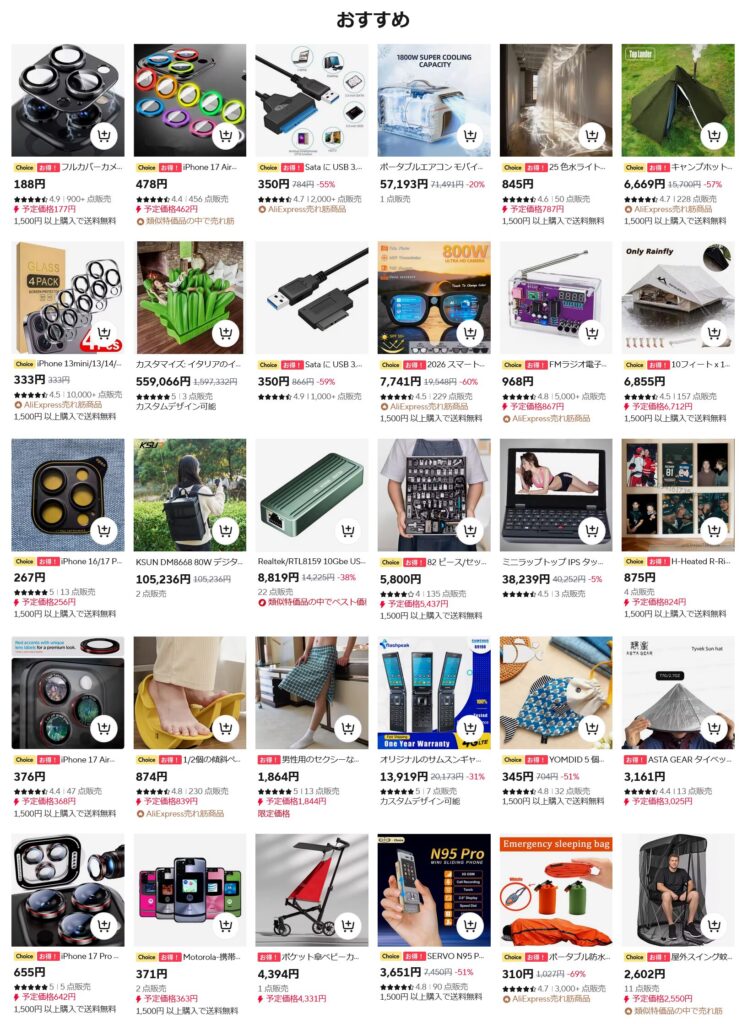Add the Realtek RTL8159 10GbE adapter to cart
The image size is (742, 1024).
click(348, 531)
